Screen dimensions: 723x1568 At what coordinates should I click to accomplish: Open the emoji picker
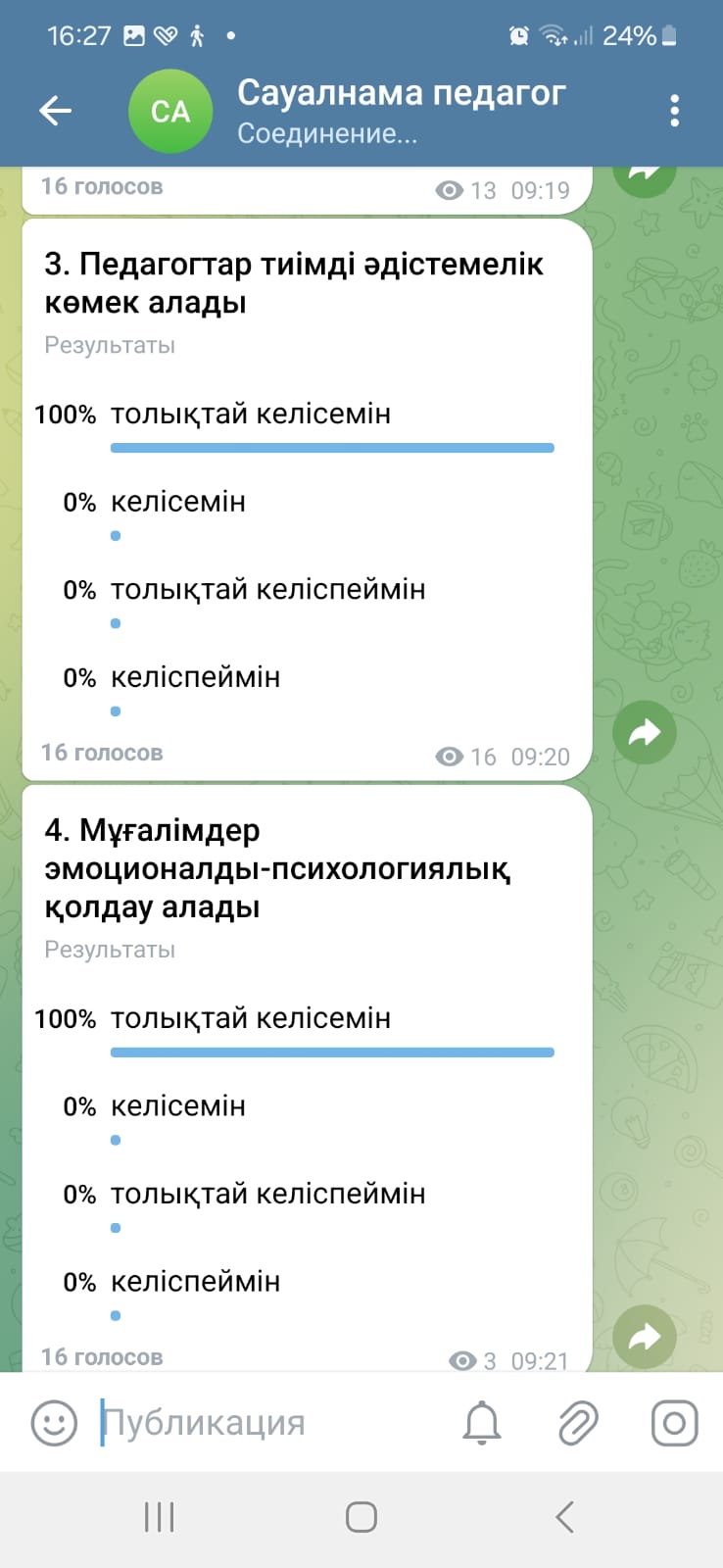coord(54,1422)
